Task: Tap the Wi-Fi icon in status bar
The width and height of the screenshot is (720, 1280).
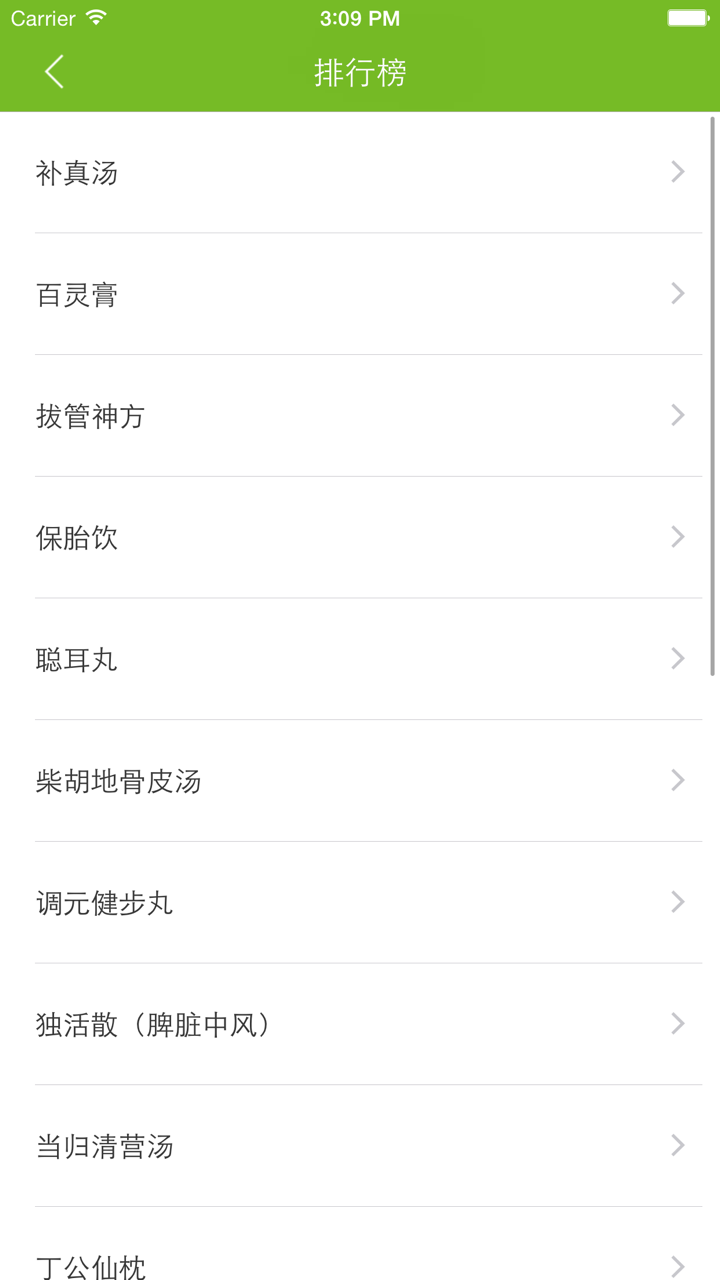Action: tap(93, 17)
